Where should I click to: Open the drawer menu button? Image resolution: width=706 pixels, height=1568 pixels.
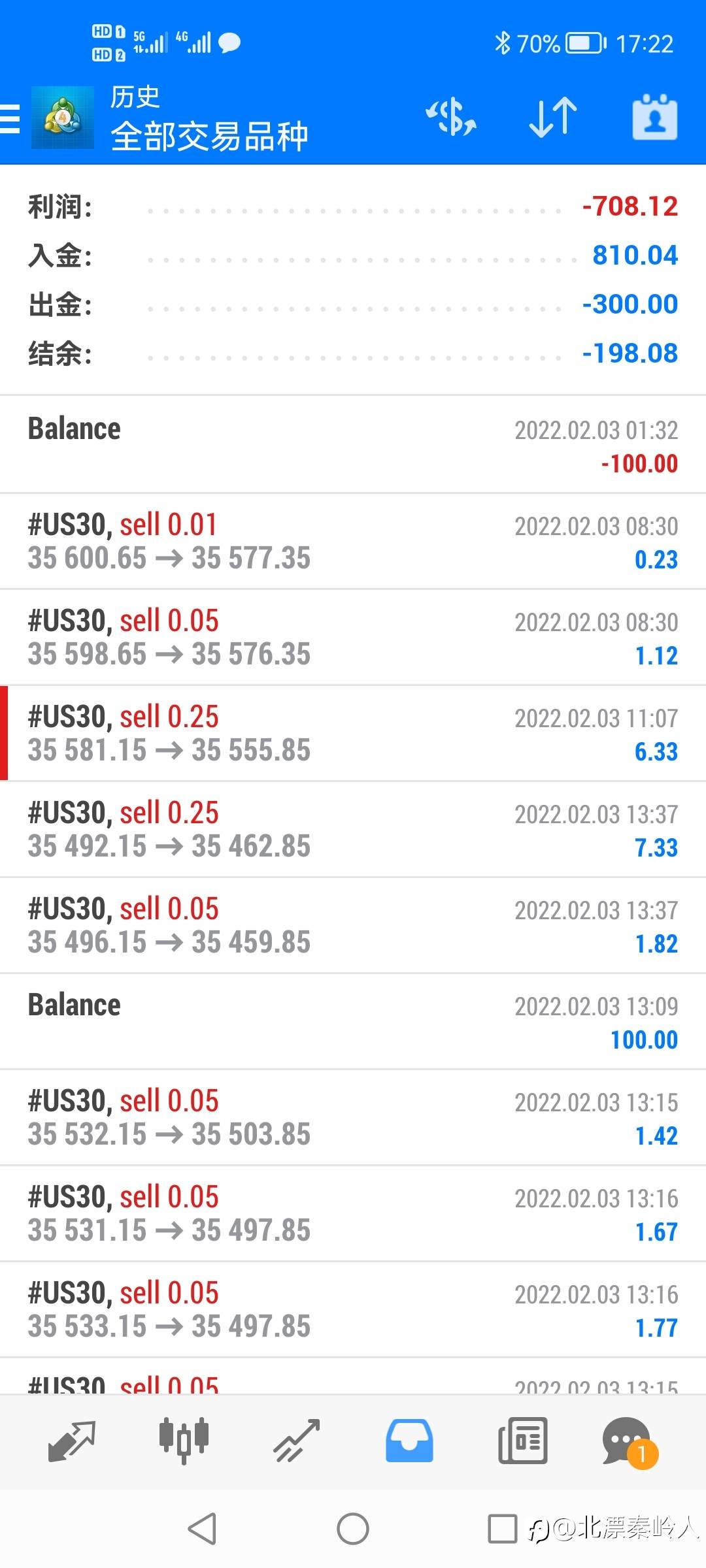click(11, 119)
